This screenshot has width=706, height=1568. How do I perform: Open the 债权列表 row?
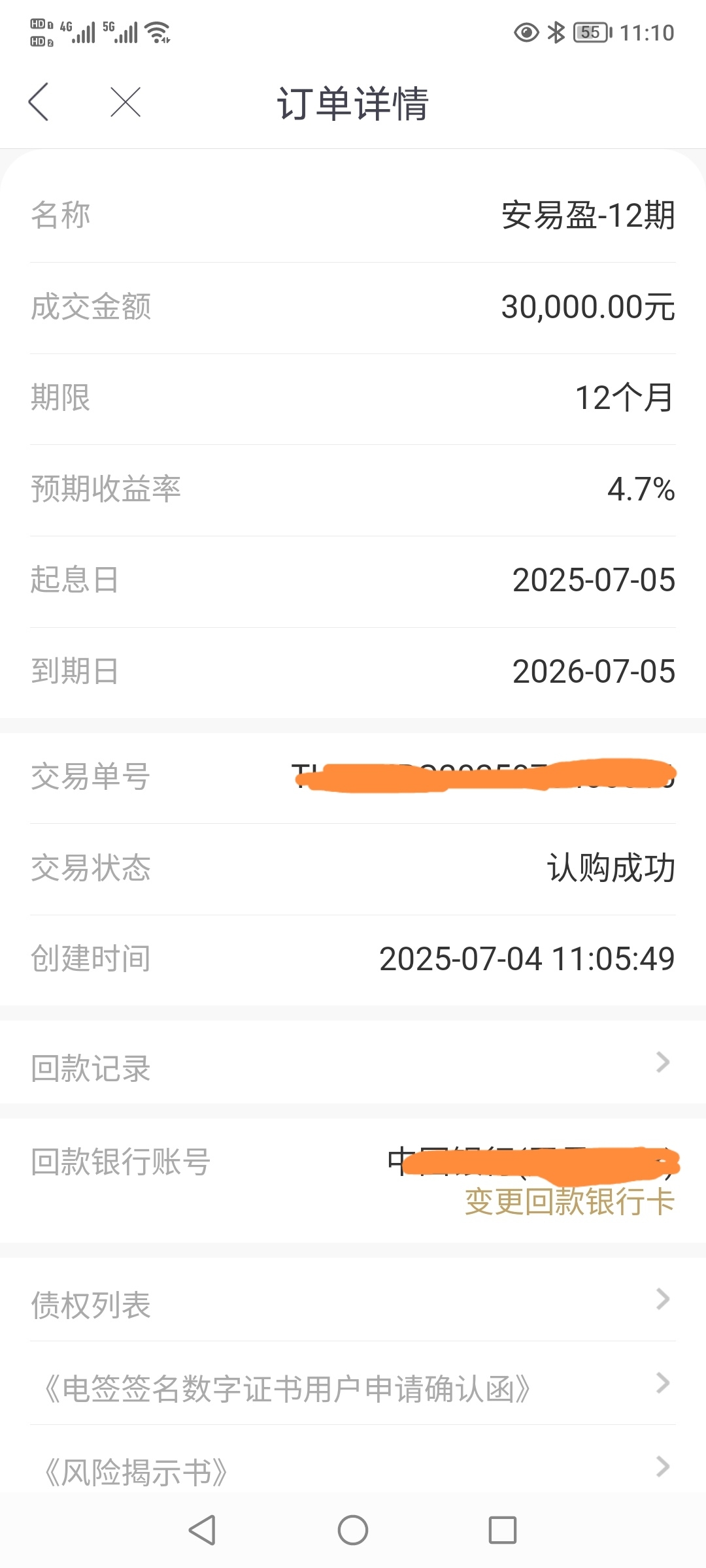[x=353, y=1299]
